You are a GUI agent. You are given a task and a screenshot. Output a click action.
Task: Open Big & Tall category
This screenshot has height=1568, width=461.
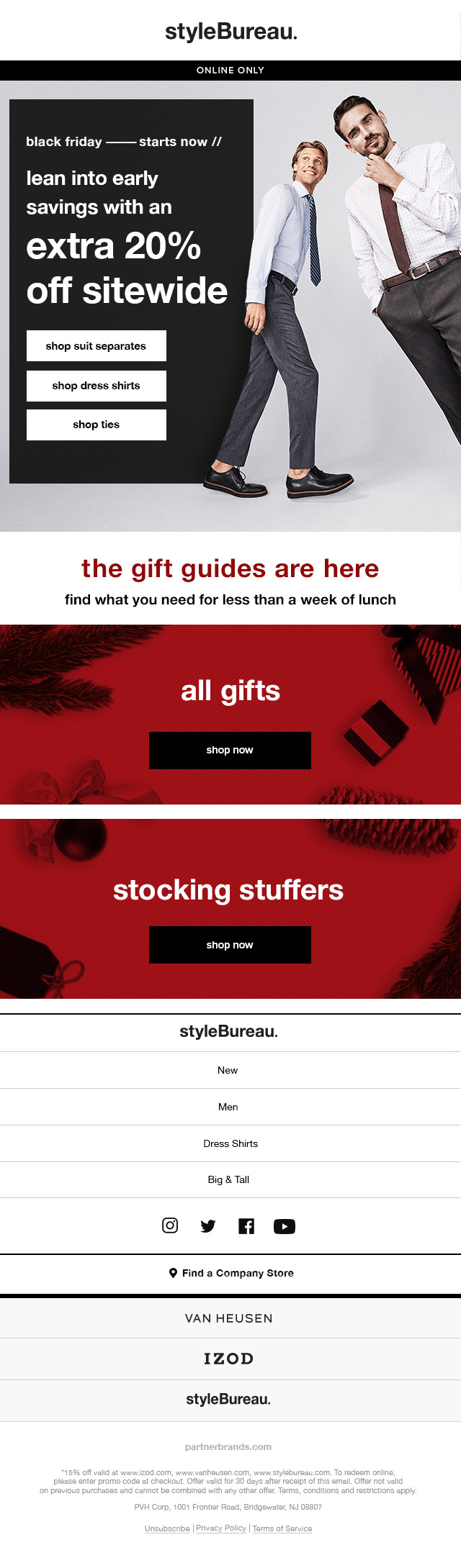tap(228, 1179)
